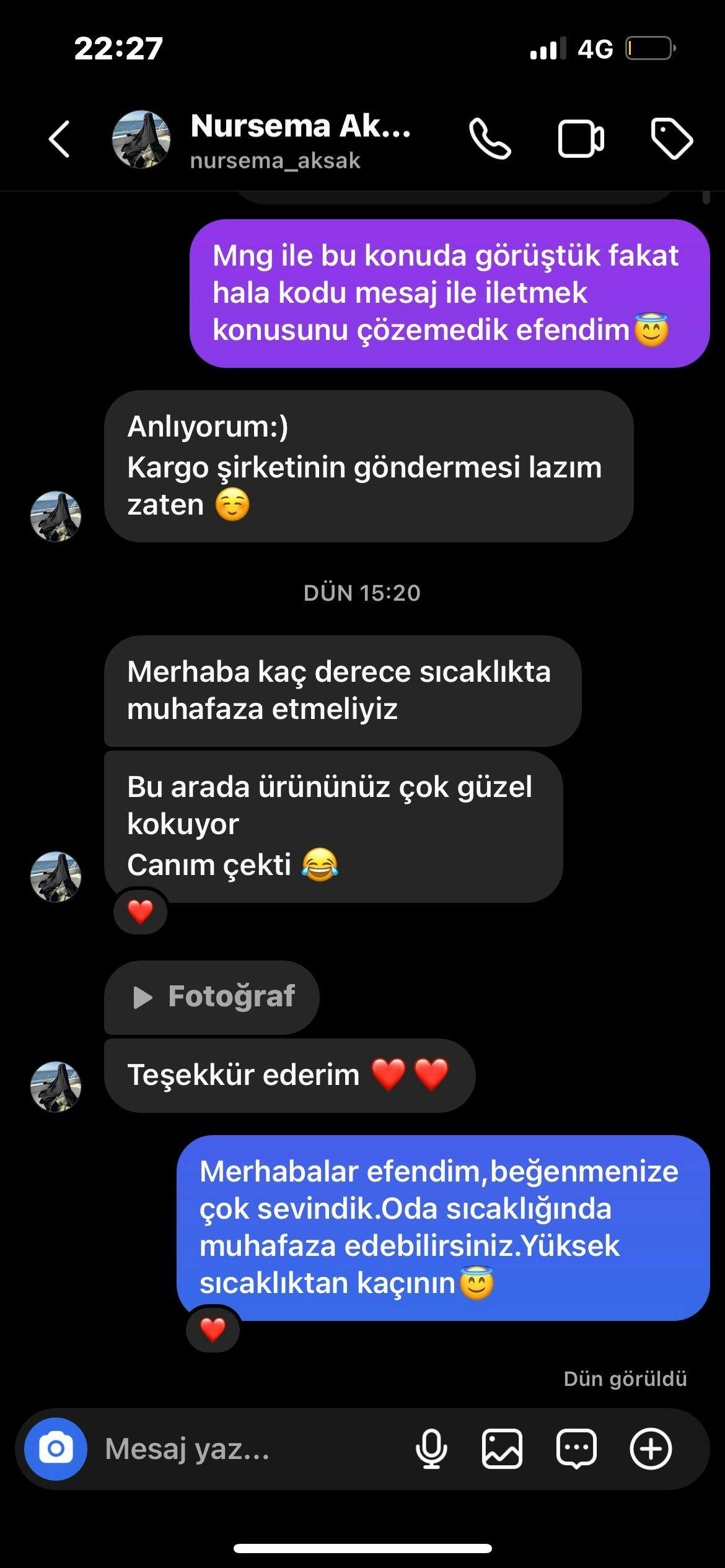Image resolution: width=725 pixels, height=1568 pixels.
Task: Open saved quick replies icon
Action: pos(576,1449)
